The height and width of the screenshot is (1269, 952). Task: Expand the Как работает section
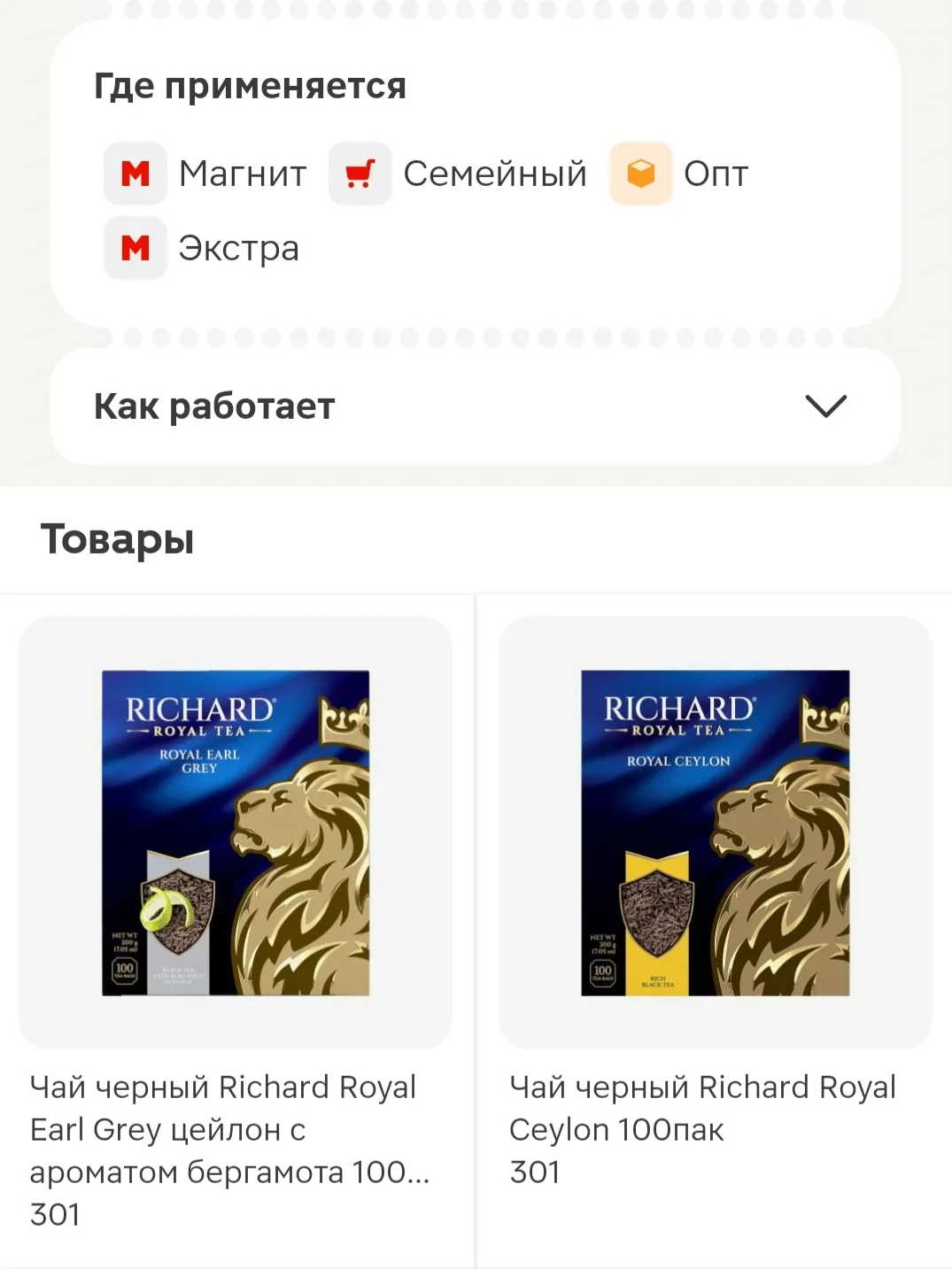tap(476, 406)
